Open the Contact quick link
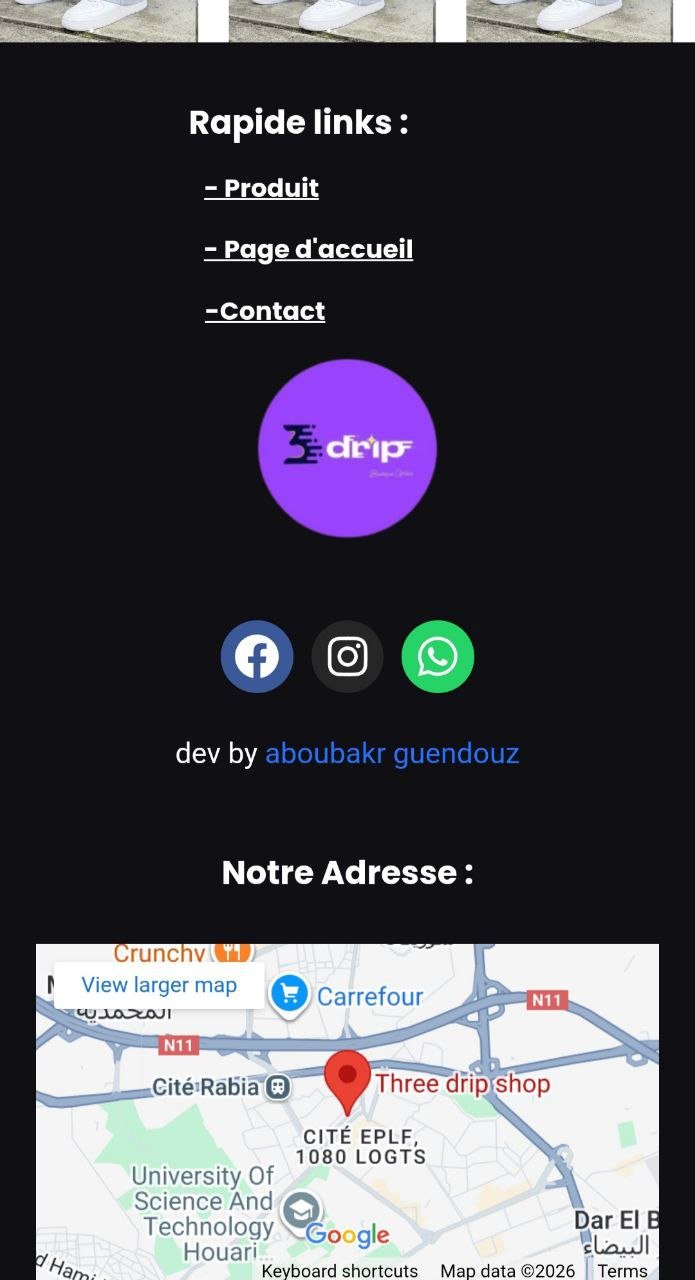The image size is (695, 1280). (265, 311)
